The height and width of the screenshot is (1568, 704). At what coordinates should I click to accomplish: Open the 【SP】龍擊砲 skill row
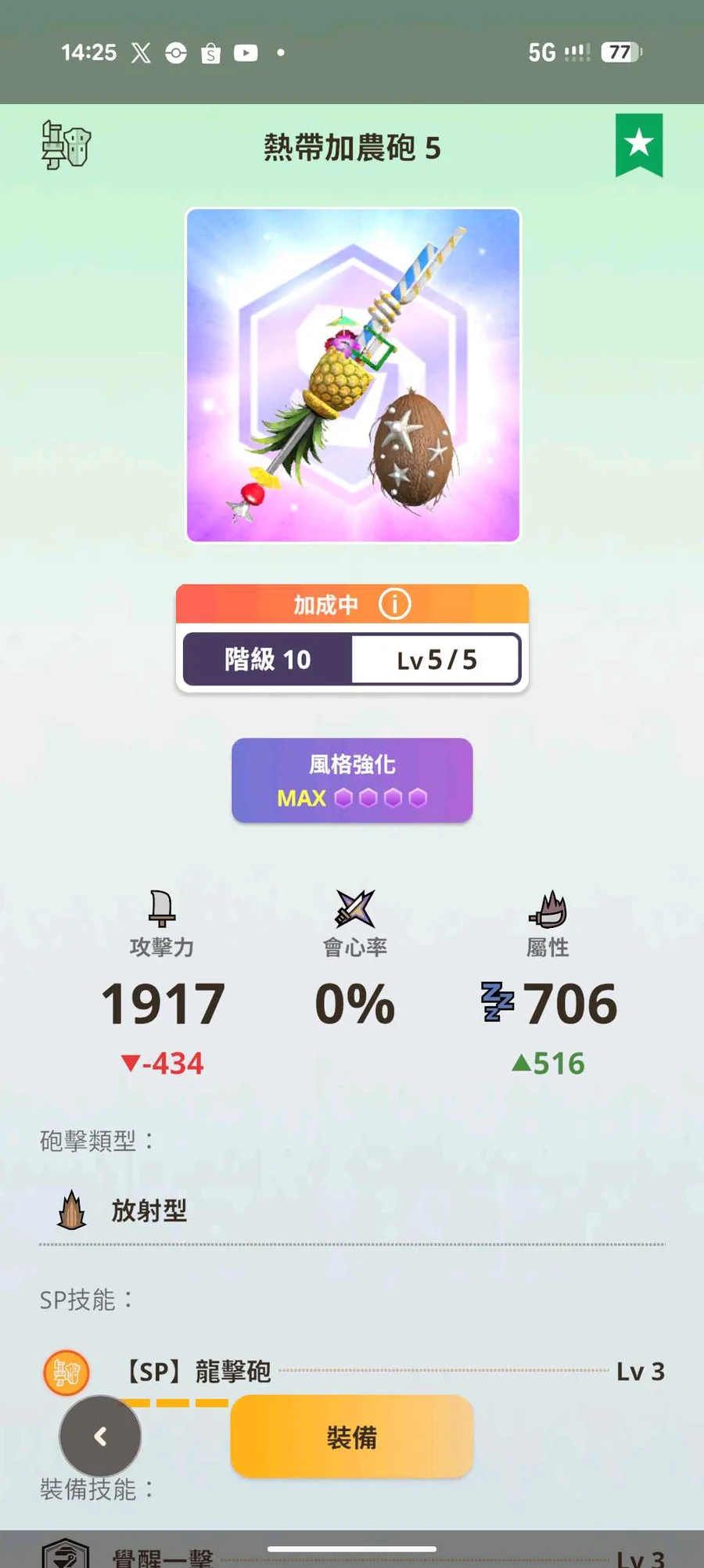[x=353, y=1372]
